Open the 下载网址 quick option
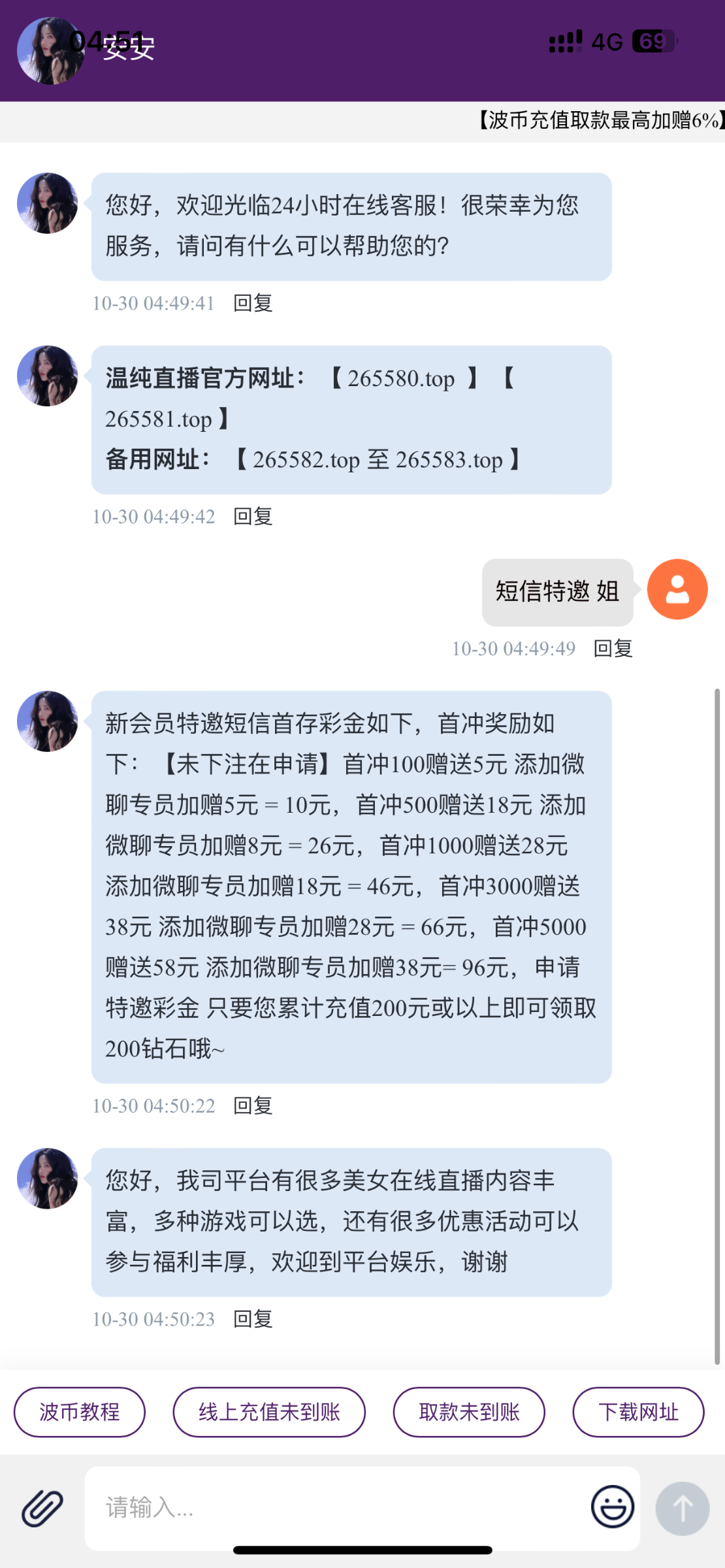This screenshot has height=1568, width=725. [x=638, y=1412]
